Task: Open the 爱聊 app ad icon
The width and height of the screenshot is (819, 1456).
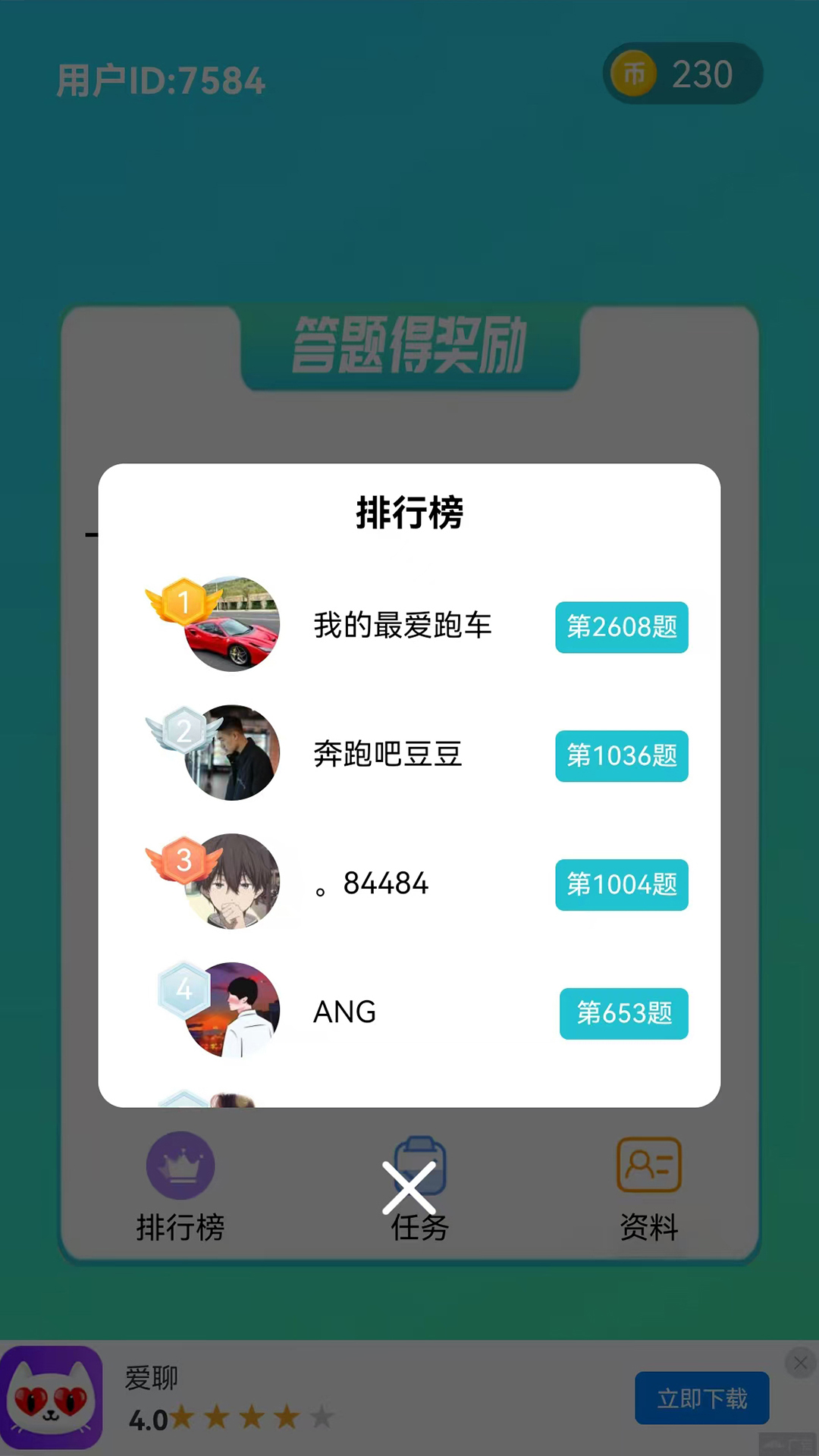Action: [x=52, y=1398]
